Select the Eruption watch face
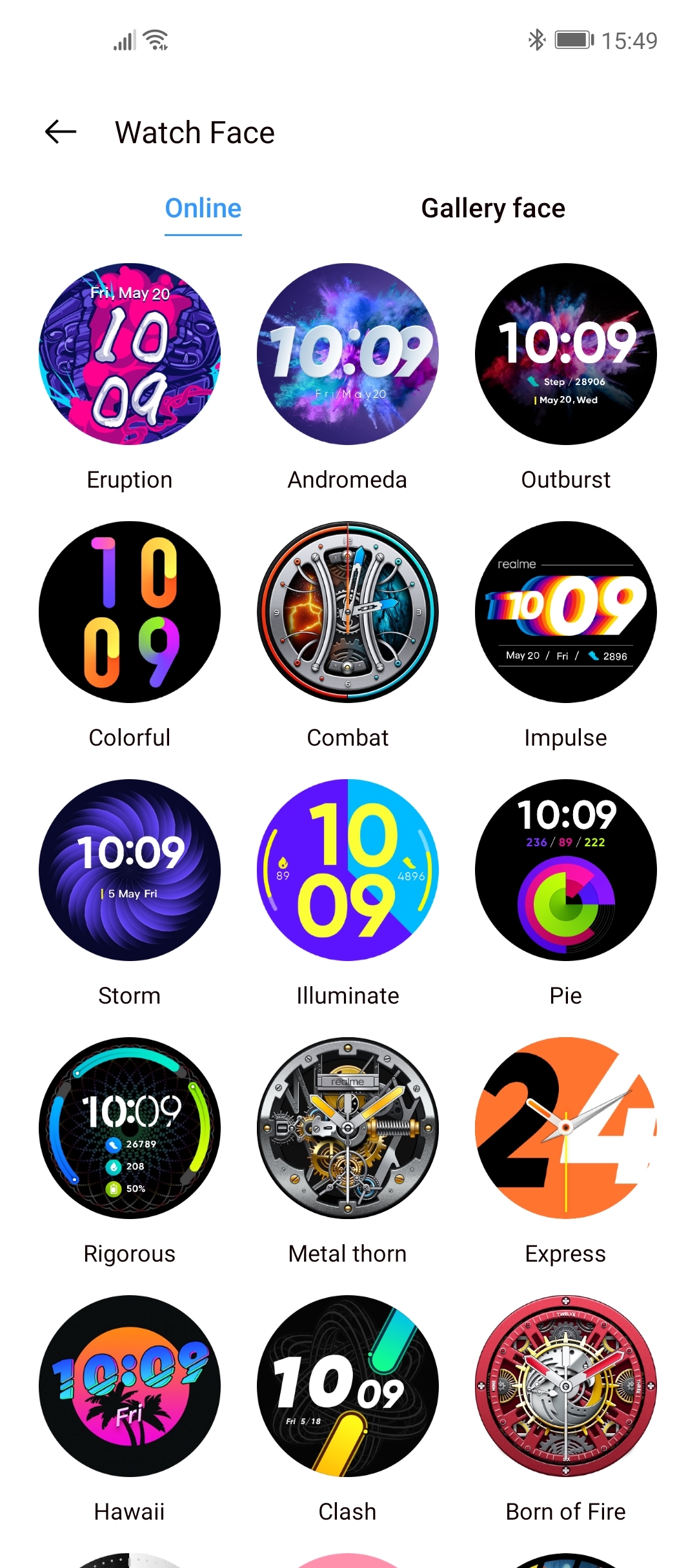697x1568 pixels. 130,354
